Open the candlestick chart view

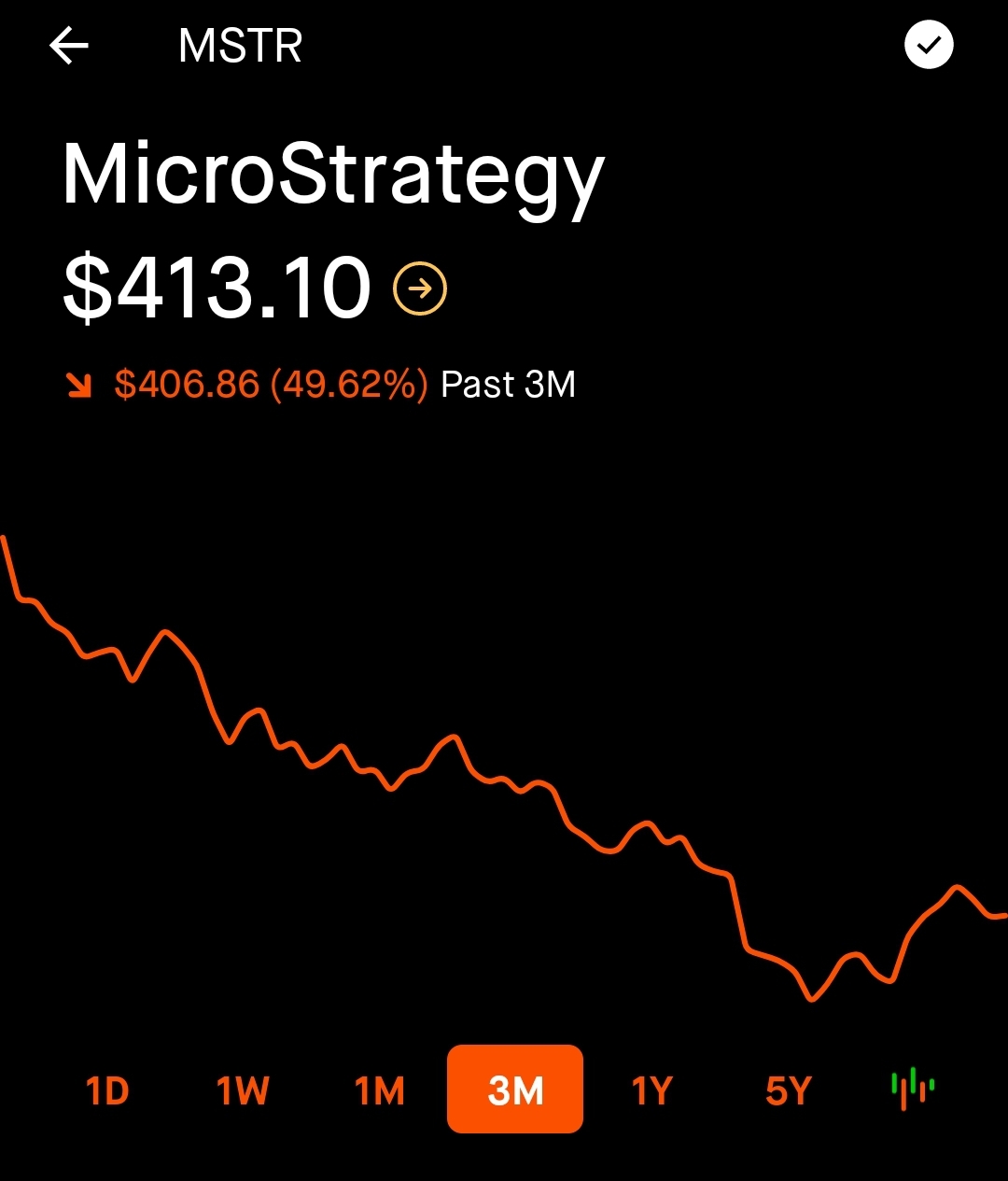pyautogui.click(x=913, y=1088)
